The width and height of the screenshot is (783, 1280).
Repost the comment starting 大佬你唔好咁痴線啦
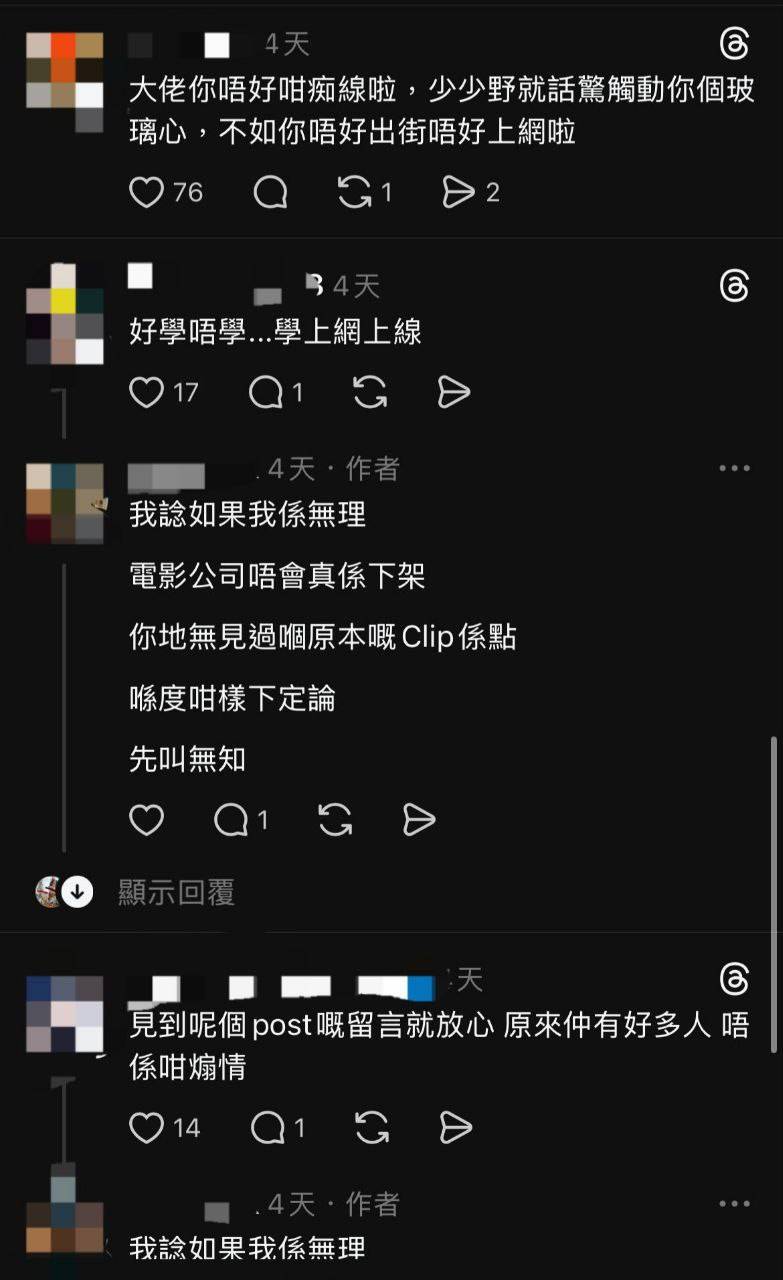[355, 192]
